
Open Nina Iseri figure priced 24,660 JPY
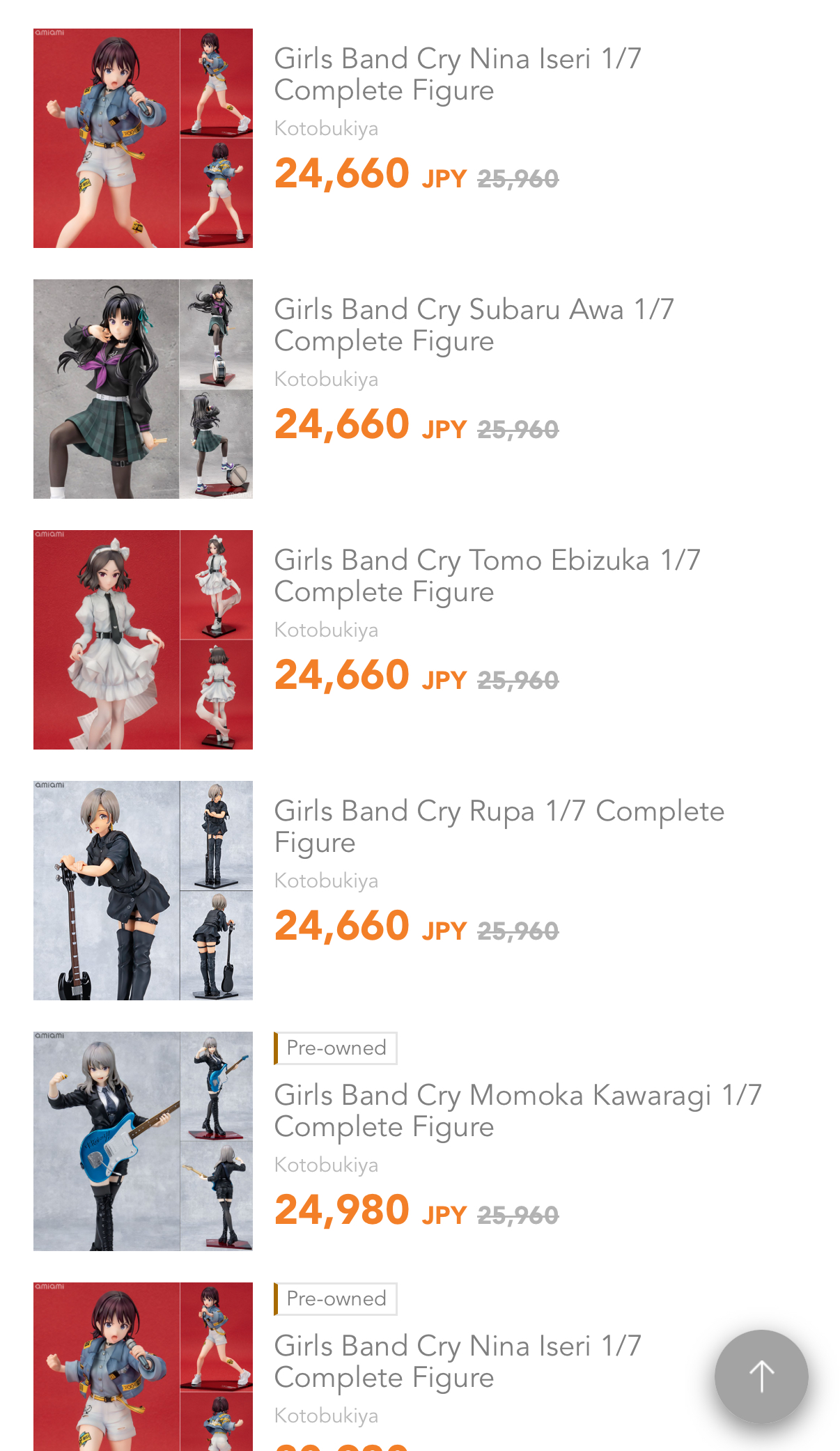457,75
